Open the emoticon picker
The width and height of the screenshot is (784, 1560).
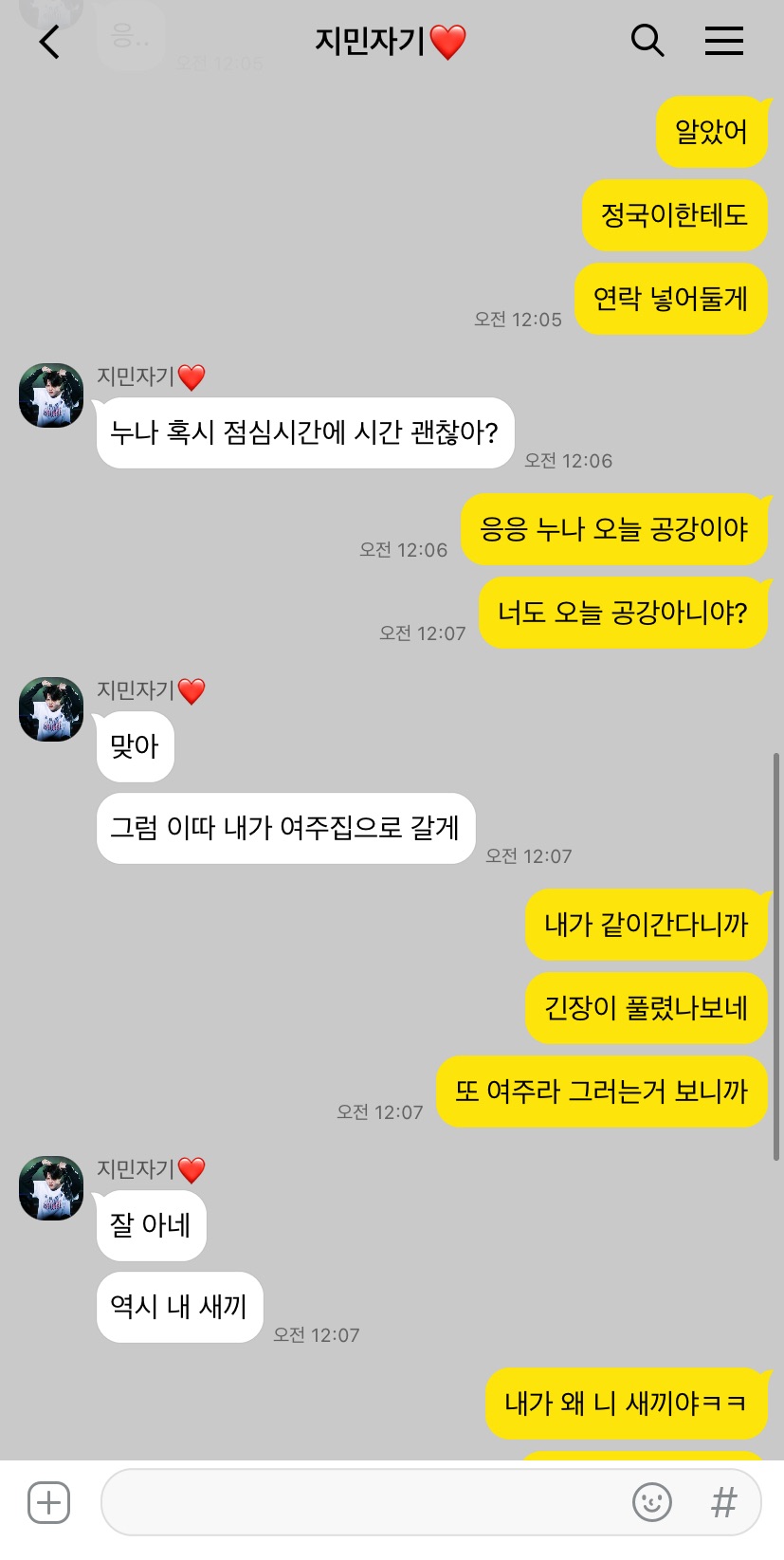click(651, 1502)
